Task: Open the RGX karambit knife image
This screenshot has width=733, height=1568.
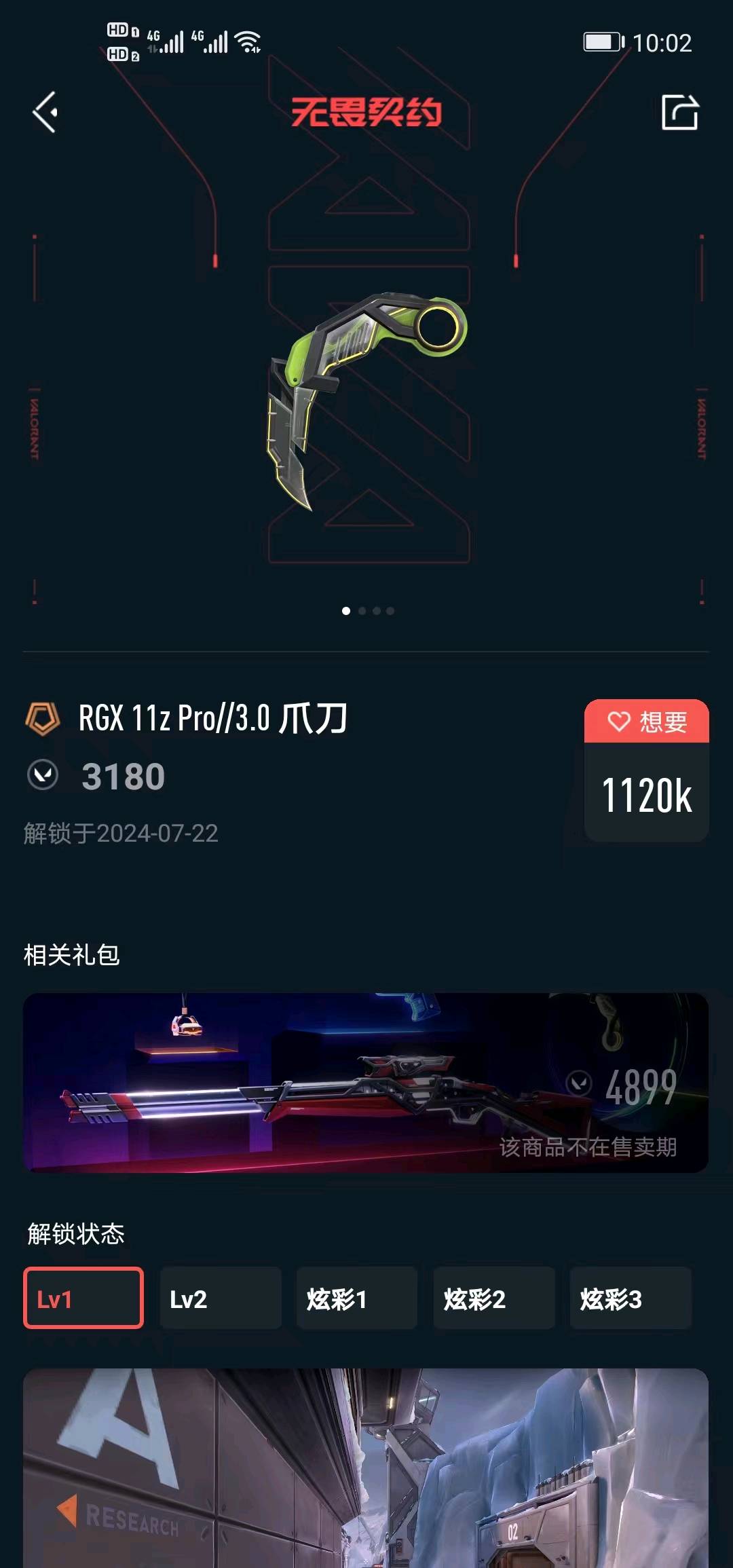Action: [366, 400]
